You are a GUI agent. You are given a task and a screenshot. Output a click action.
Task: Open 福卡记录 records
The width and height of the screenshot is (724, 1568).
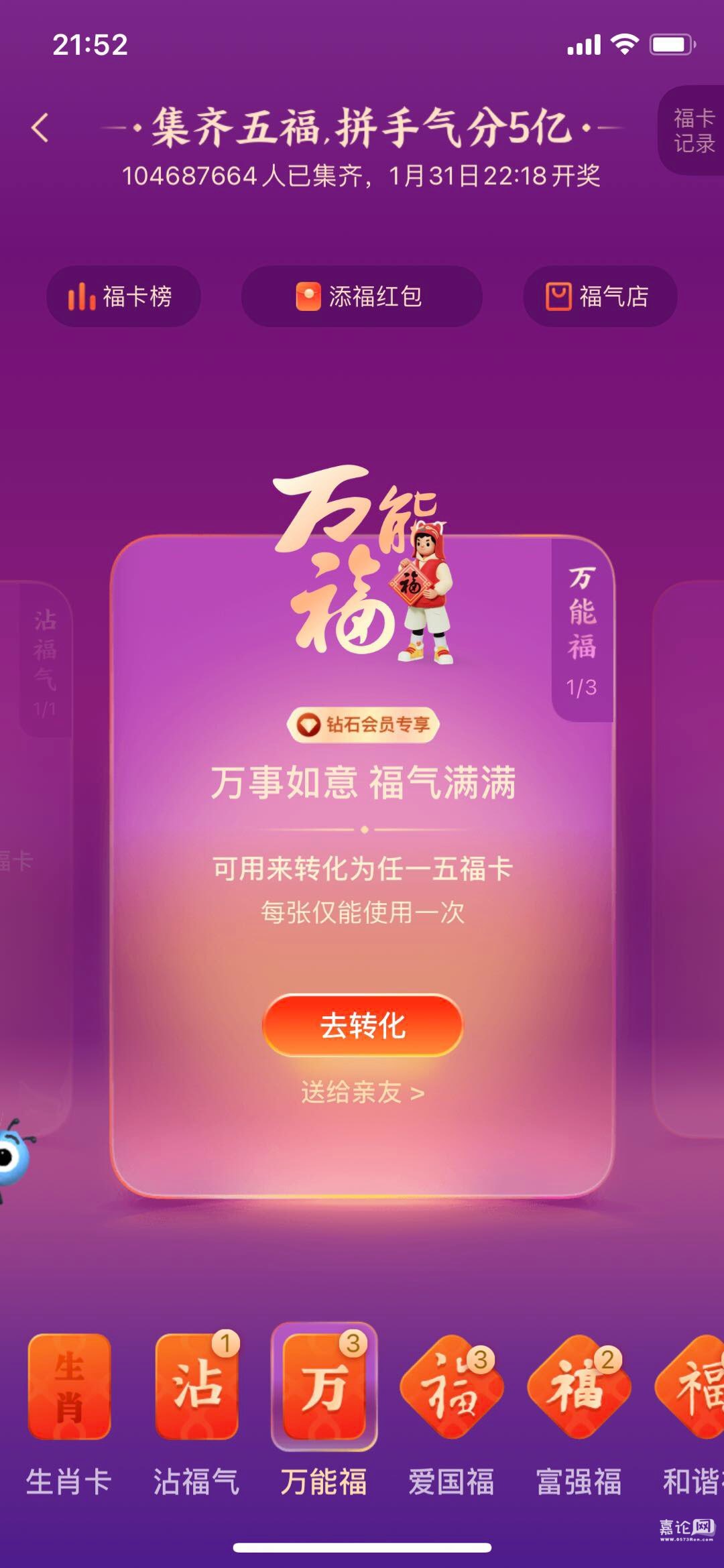point(693,131)
